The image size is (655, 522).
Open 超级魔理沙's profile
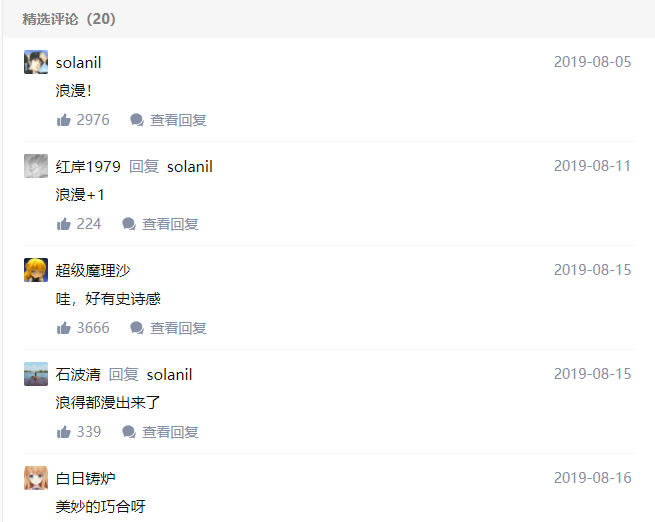click(x=93, y=270)
